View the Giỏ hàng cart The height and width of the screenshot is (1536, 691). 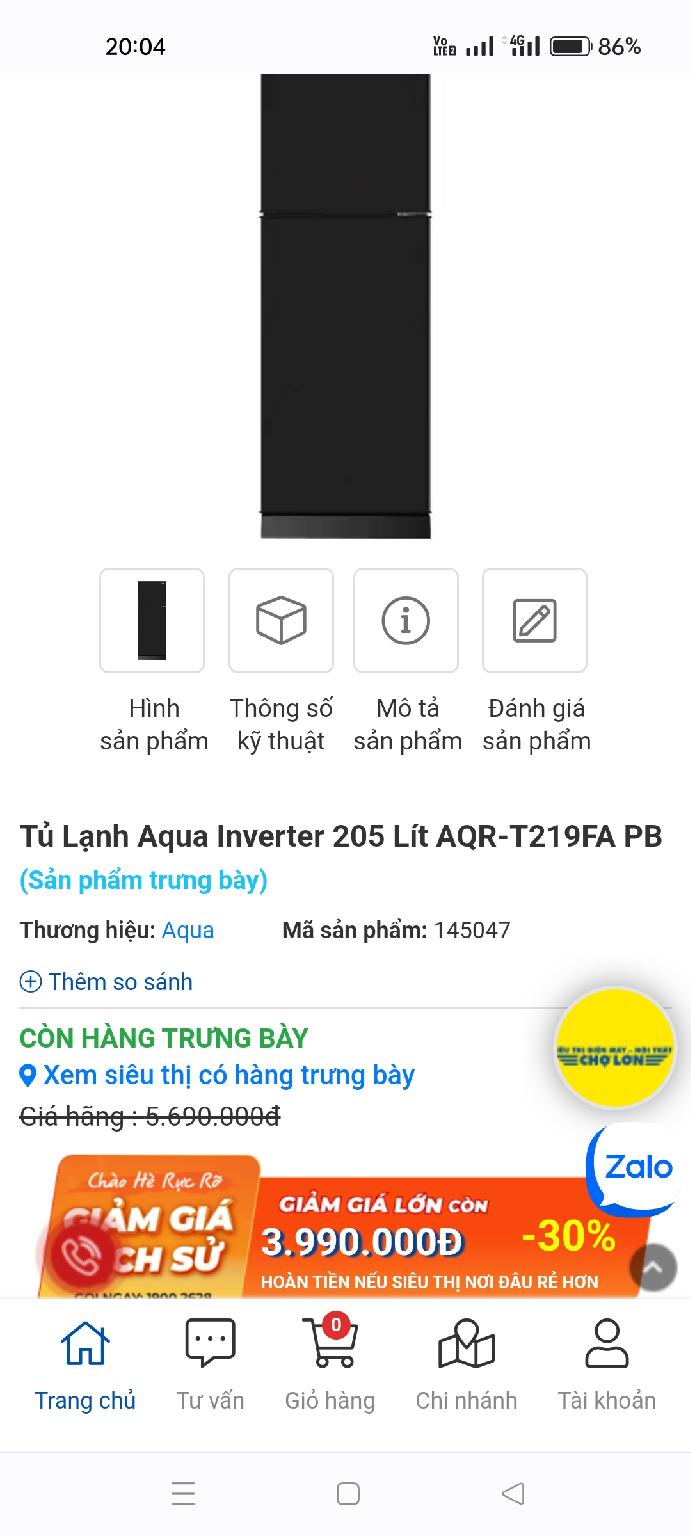coord(330,1365)
